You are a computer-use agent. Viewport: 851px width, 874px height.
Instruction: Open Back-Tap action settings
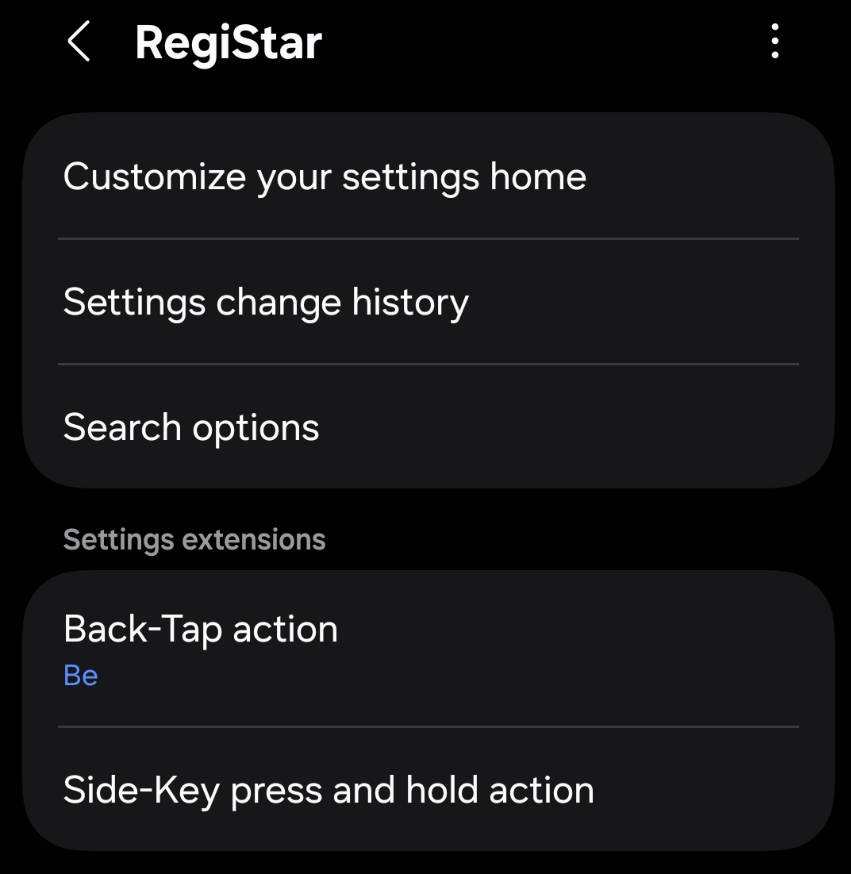pyautogui.click(x=427, y=648)
